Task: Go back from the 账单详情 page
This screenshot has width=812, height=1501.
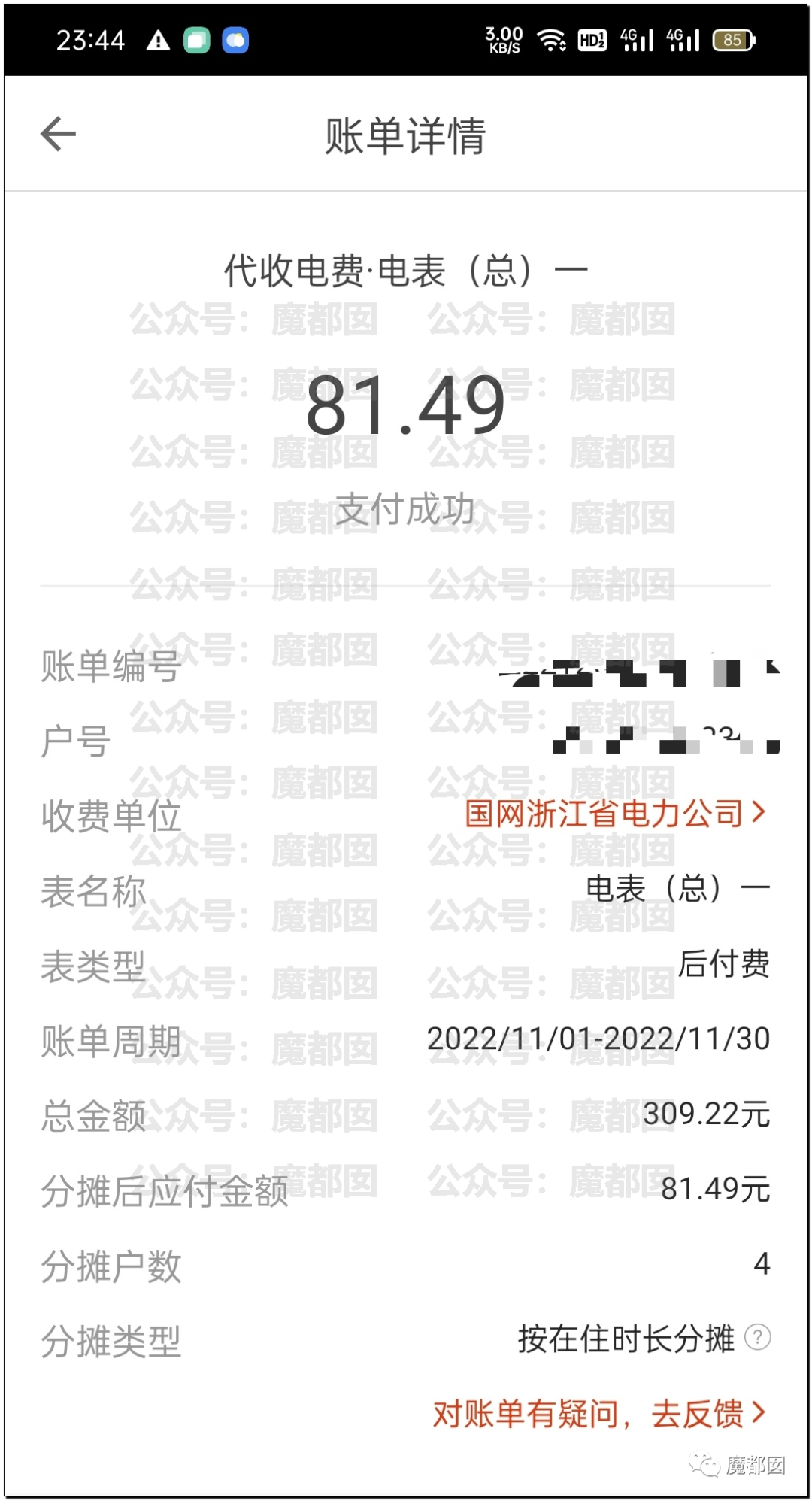Action: (59, 135)
